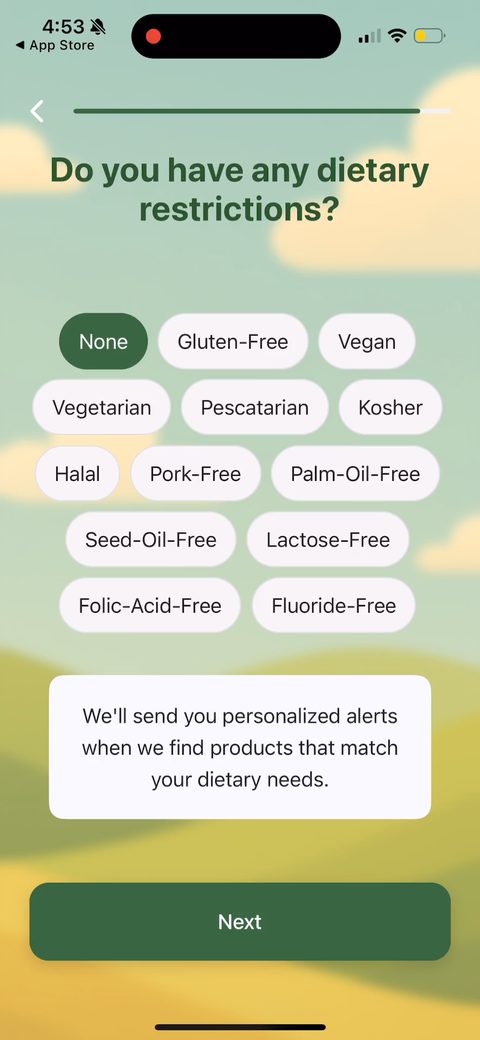Choose the Gluten-Free restriction
This screenshot has width=480, height=1040.
click(233, 342)
